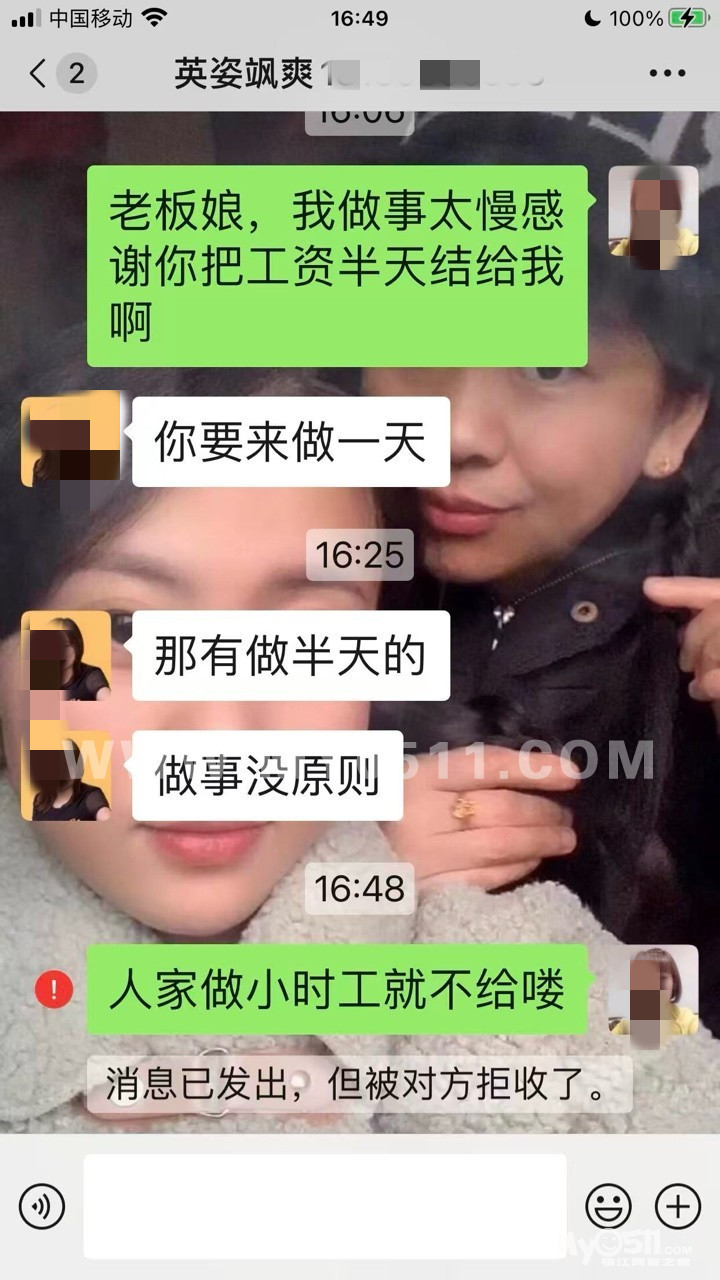Tap the message text field

[x=325, y=1206]
